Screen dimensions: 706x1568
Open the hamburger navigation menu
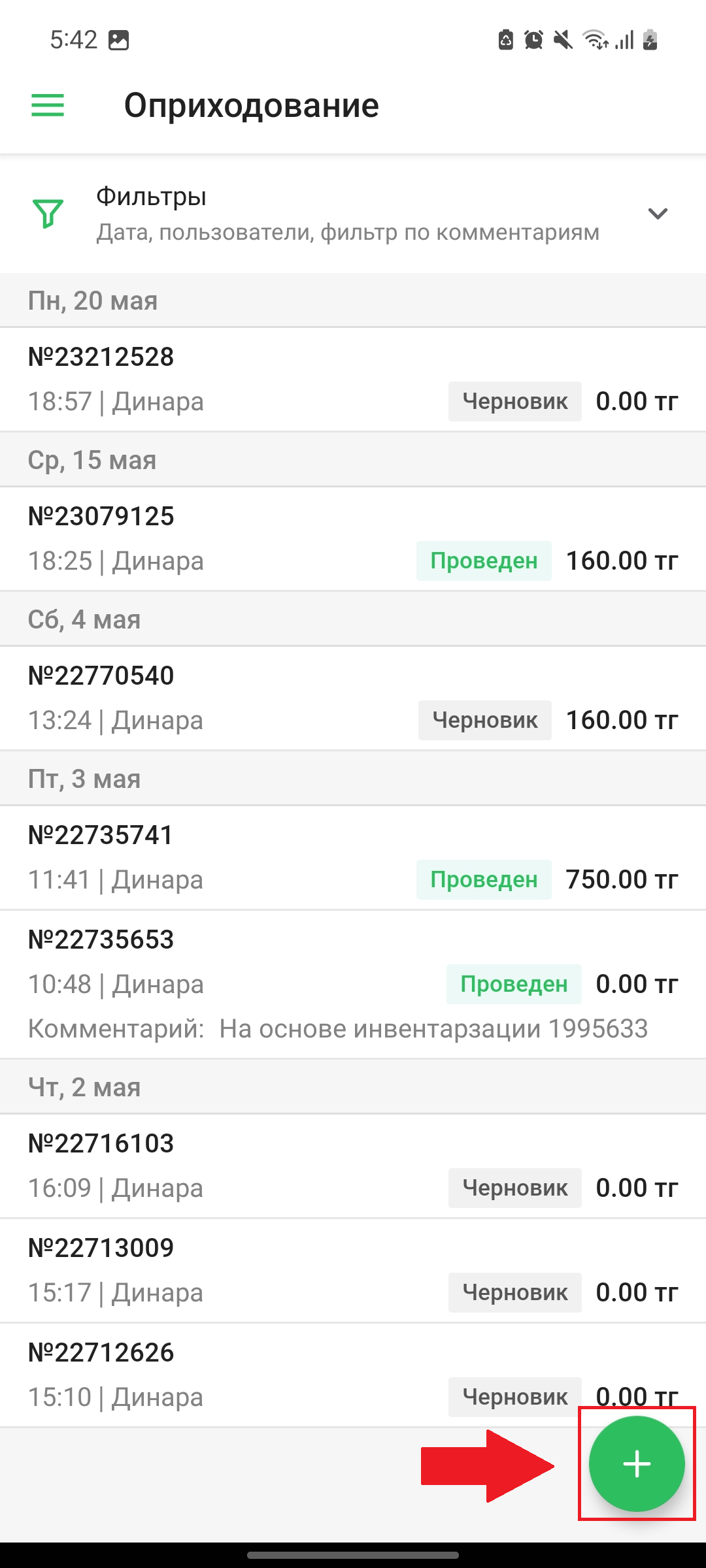pos(48,105)
